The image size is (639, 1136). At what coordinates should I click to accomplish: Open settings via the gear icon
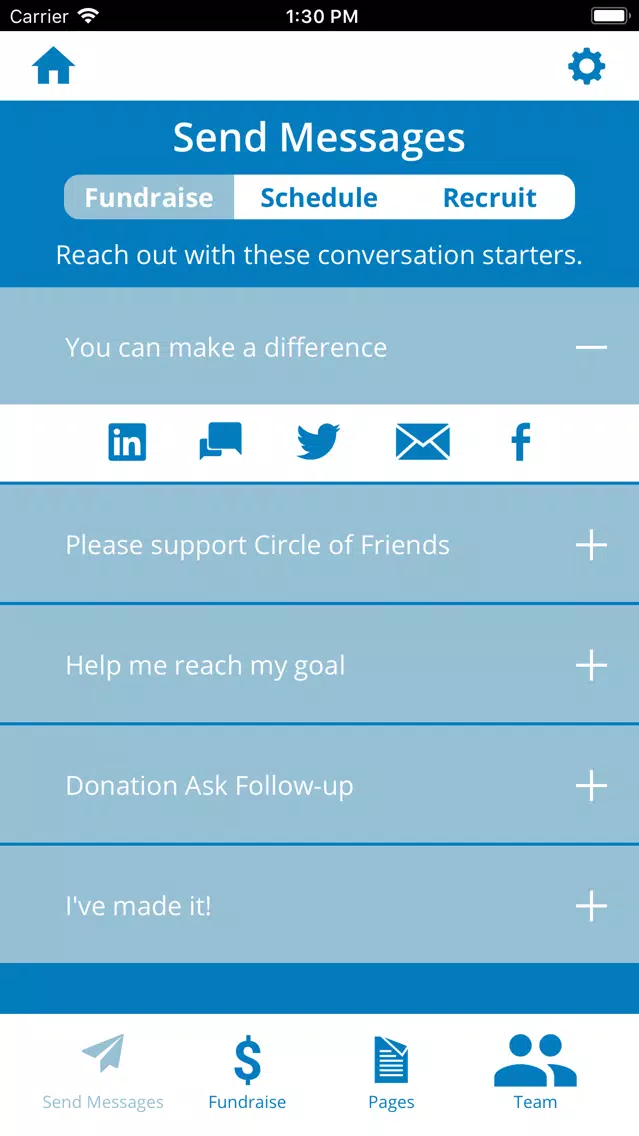click(x=586, y=67)
